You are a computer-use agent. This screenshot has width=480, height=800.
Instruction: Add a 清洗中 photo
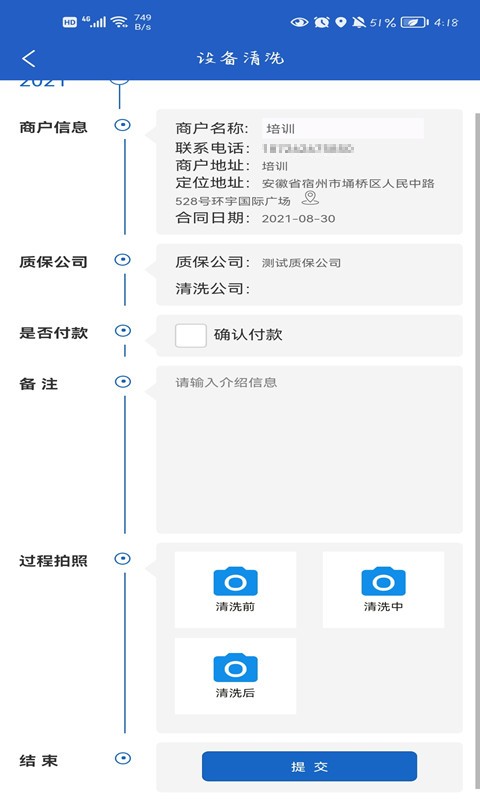coord(383,589)
